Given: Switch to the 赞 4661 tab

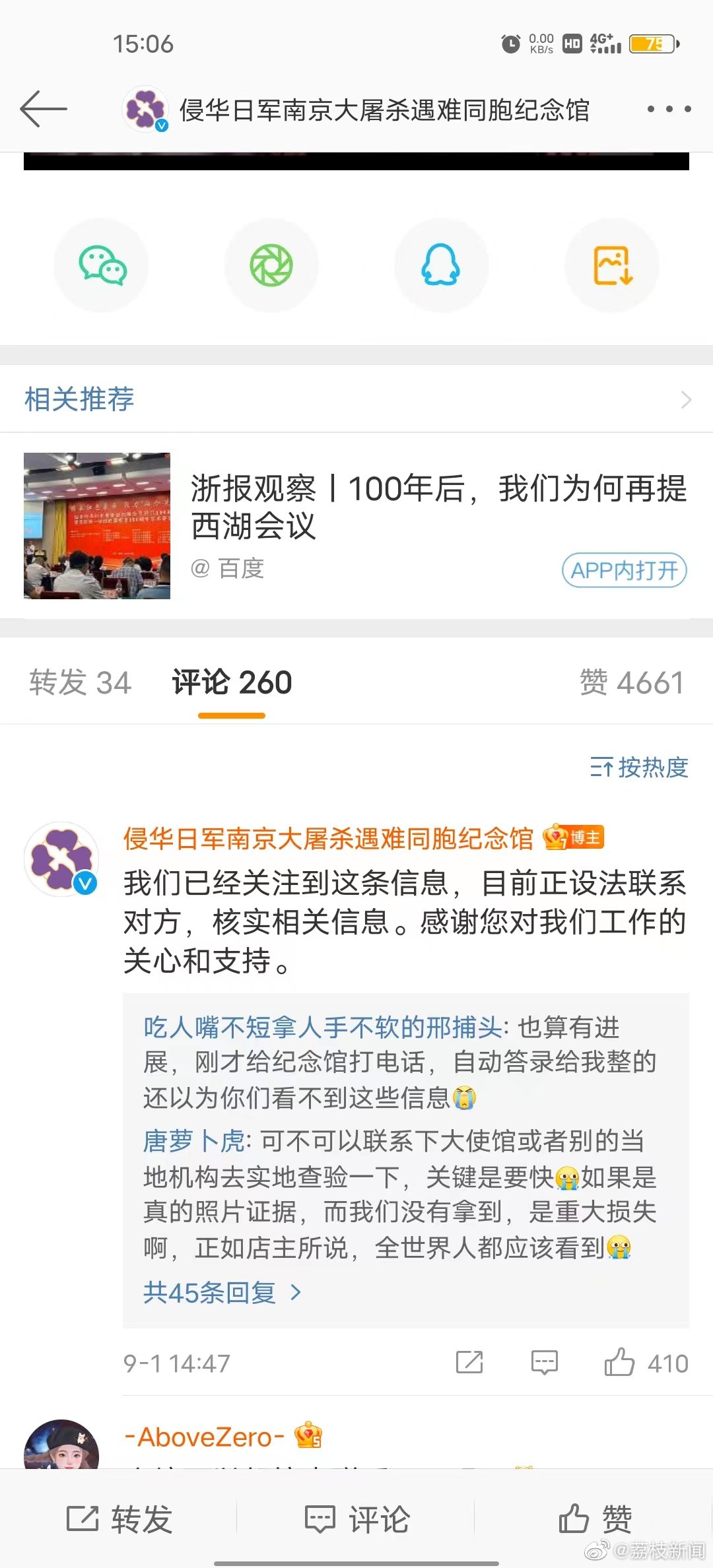Looking at the screenshot, I should point(632,682).
